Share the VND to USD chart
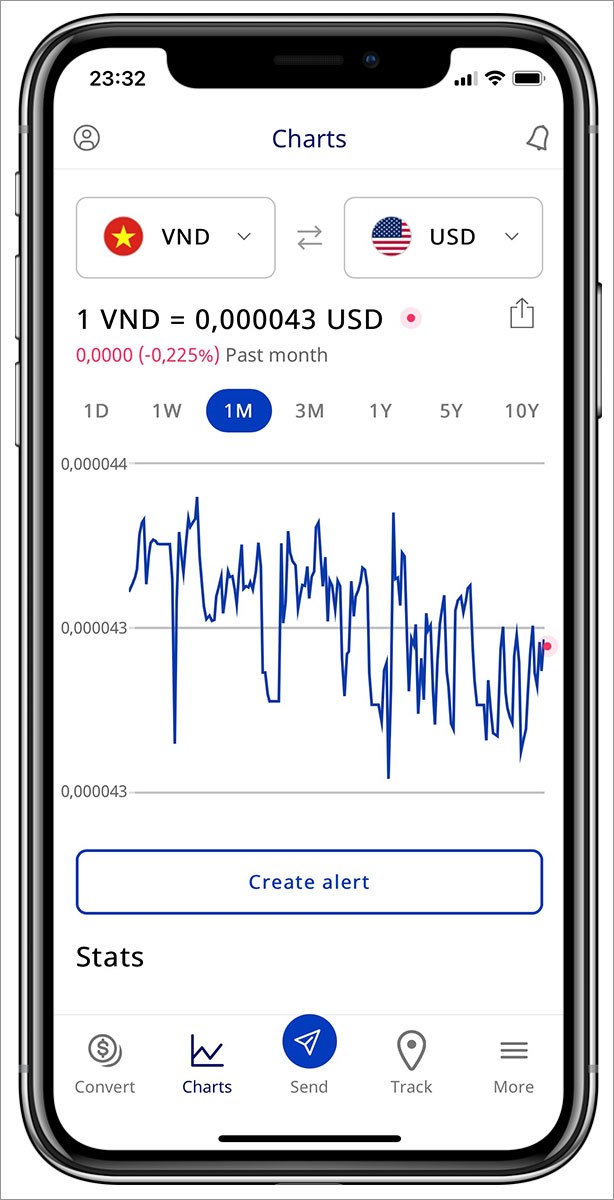This screenshot has width=614, height=1200. [522, 314]
